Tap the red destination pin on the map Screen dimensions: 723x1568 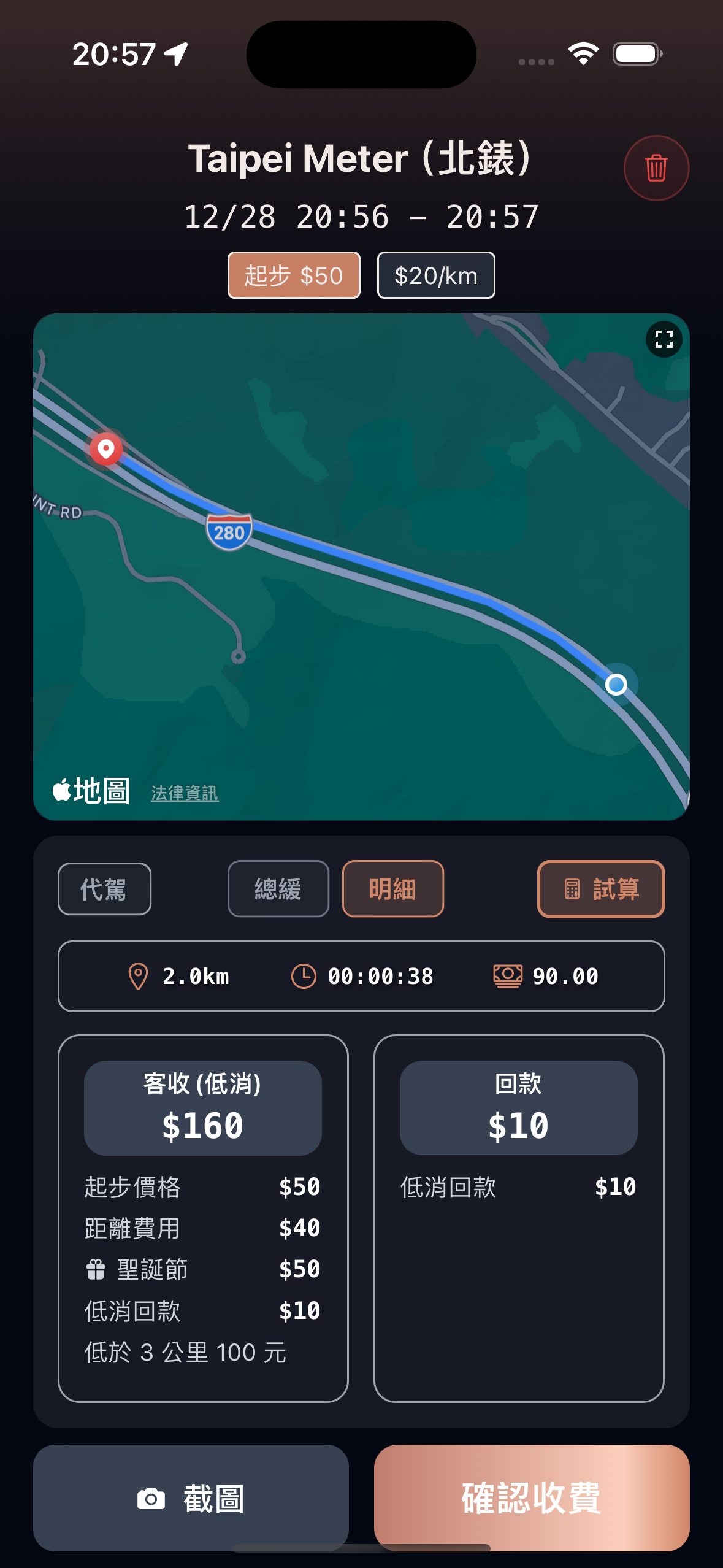[x=105, y=448]
